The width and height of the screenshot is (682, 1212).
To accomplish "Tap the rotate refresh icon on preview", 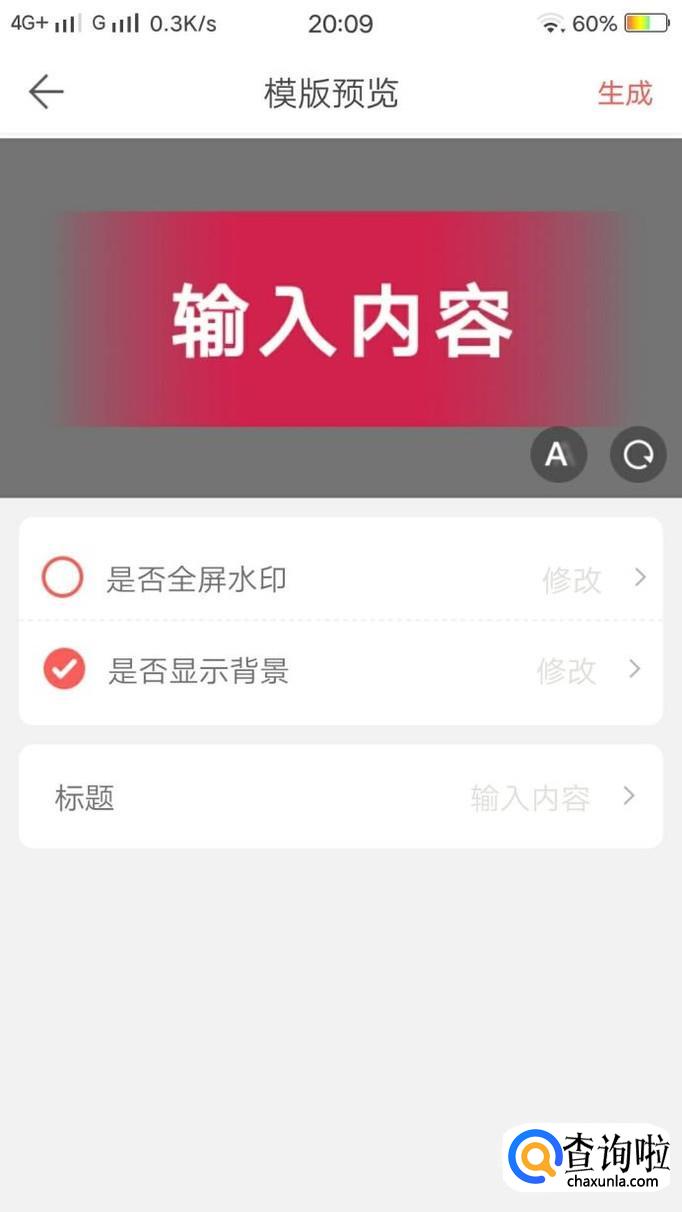I will coord(637,455).
